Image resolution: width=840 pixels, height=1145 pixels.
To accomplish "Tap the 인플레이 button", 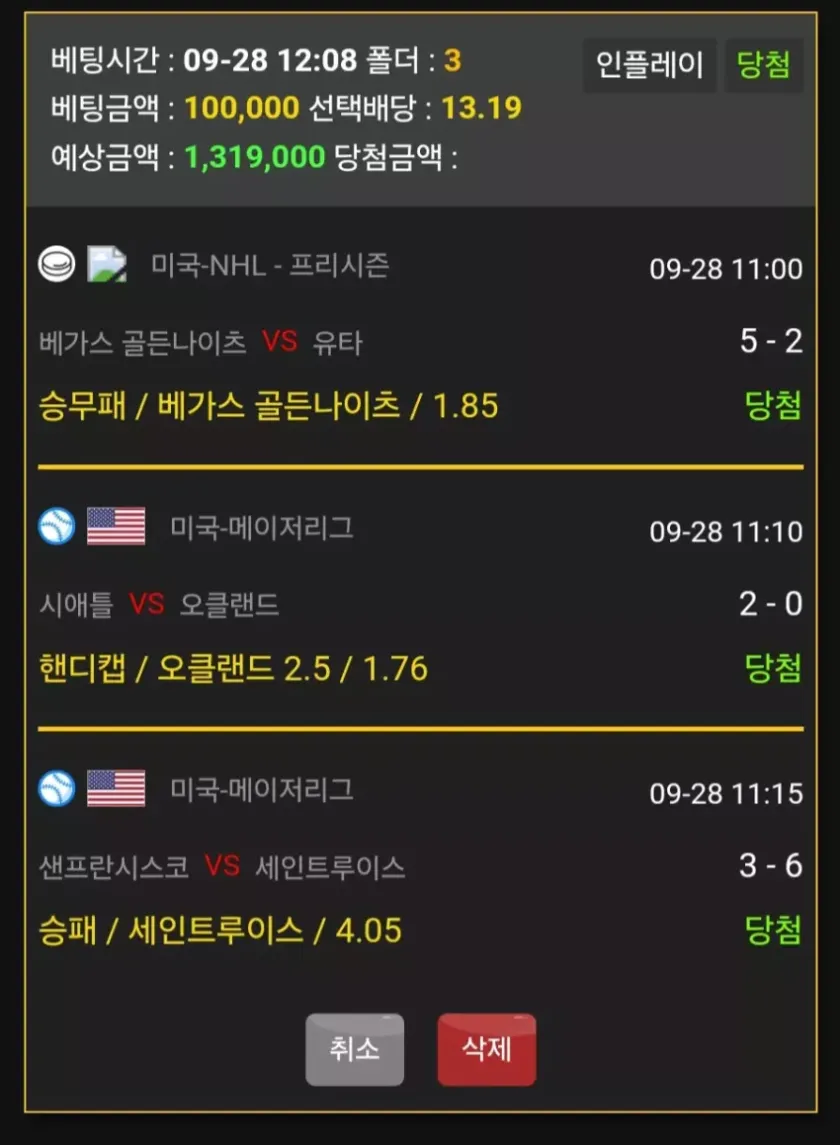I will tap(649, 65).
